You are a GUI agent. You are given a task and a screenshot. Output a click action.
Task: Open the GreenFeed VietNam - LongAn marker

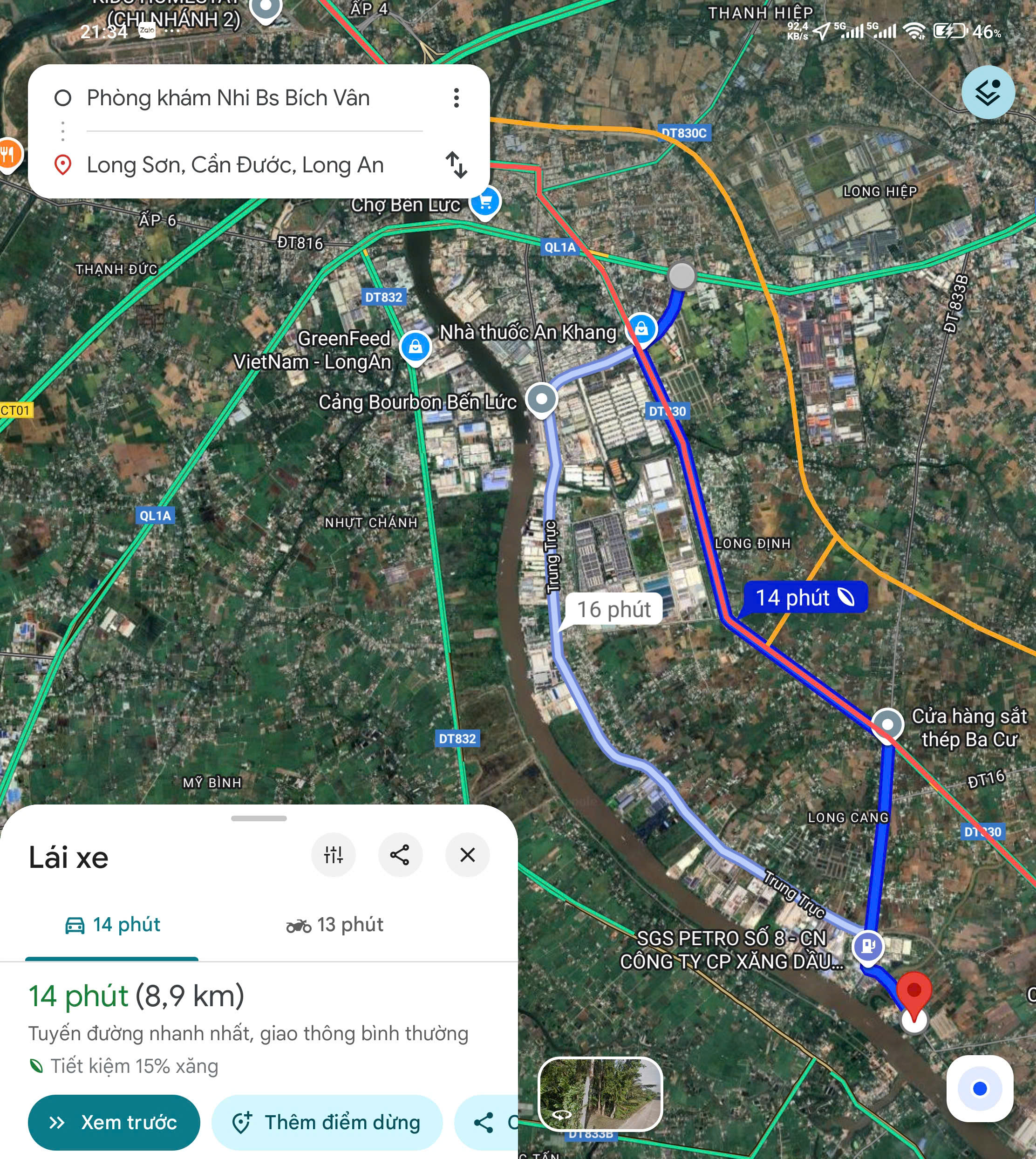tap(416, 346)
